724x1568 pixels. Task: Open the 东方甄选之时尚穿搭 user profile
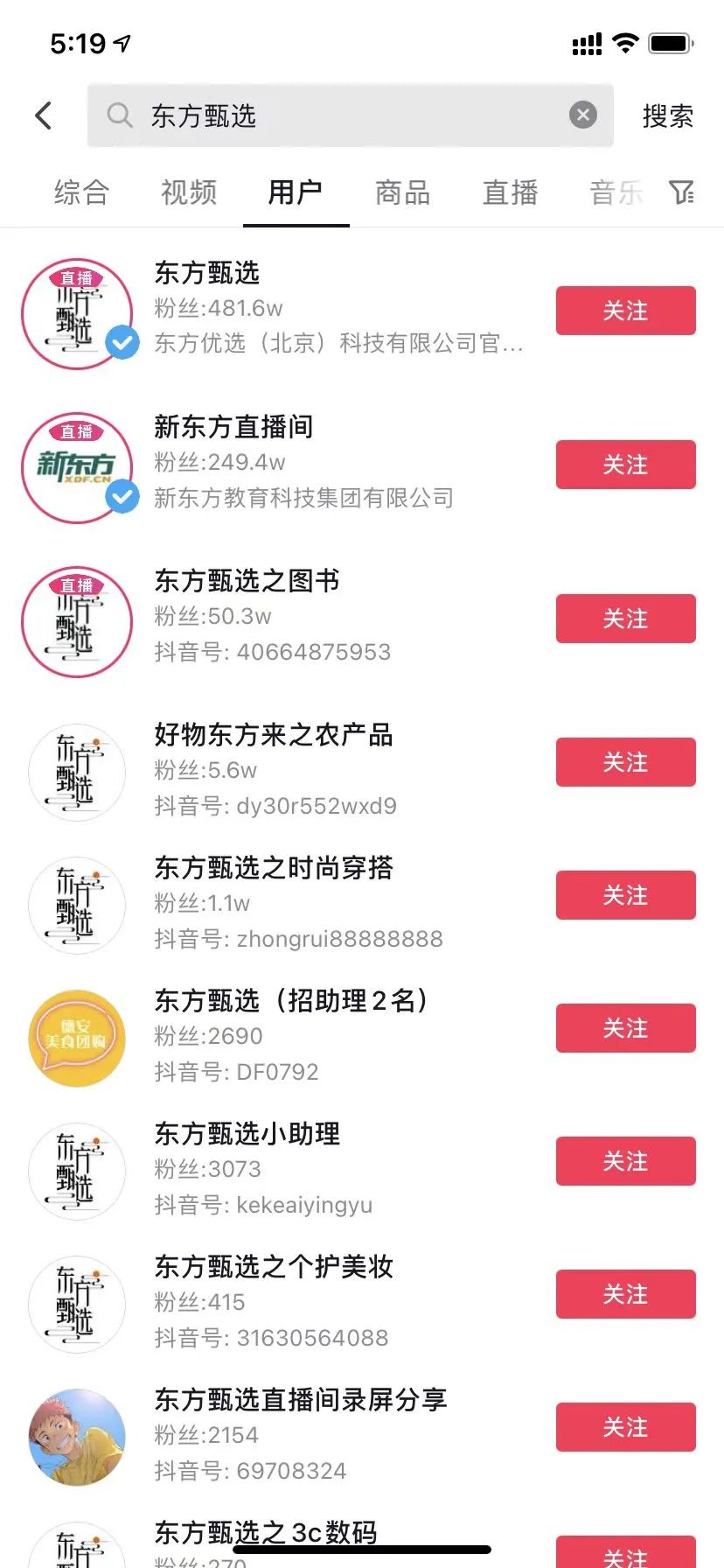(x=273, y=868)
